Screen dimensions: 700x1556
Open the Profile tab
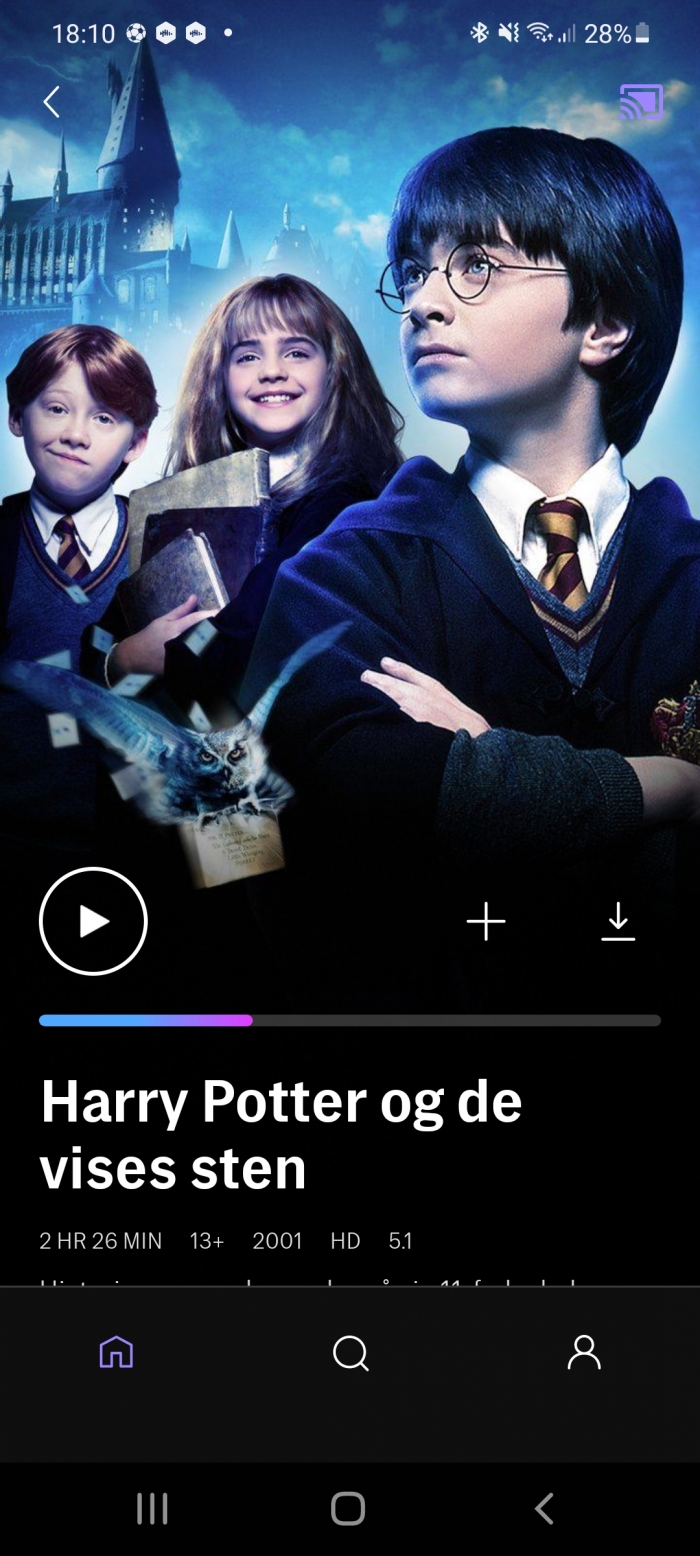(x=584, y=1352)
